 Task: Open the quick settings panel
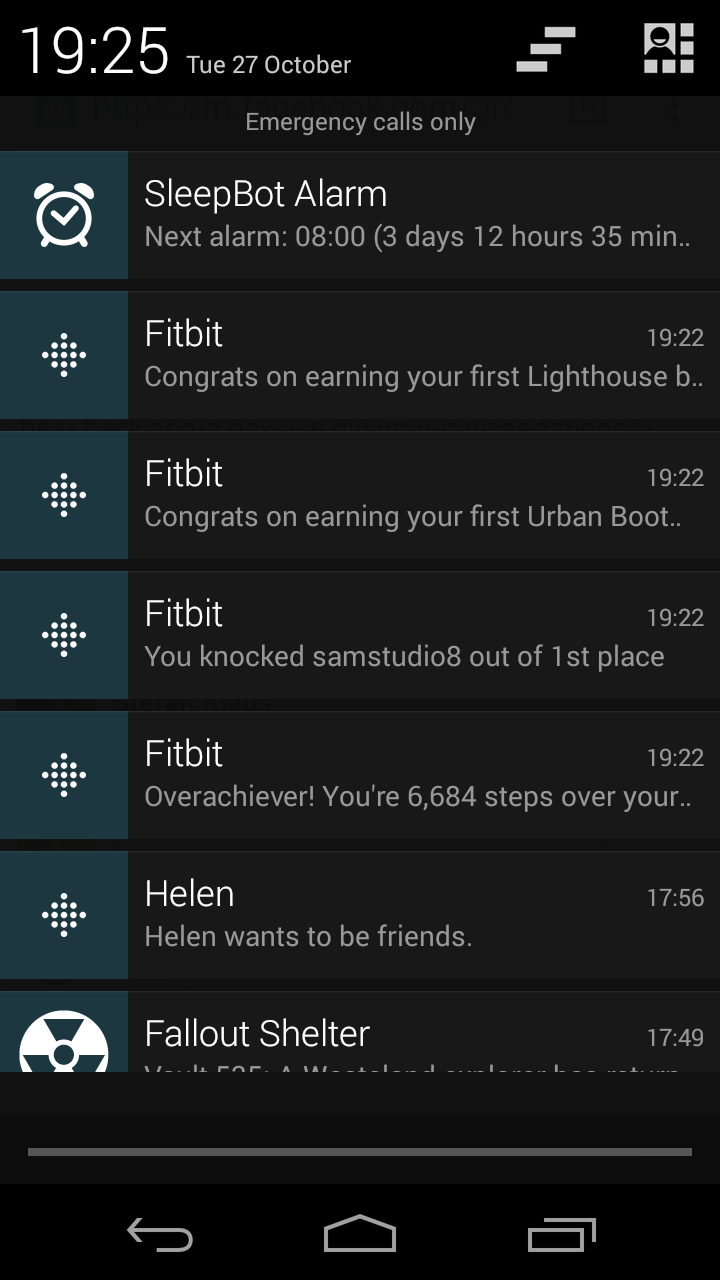click(x=668, y=49)
